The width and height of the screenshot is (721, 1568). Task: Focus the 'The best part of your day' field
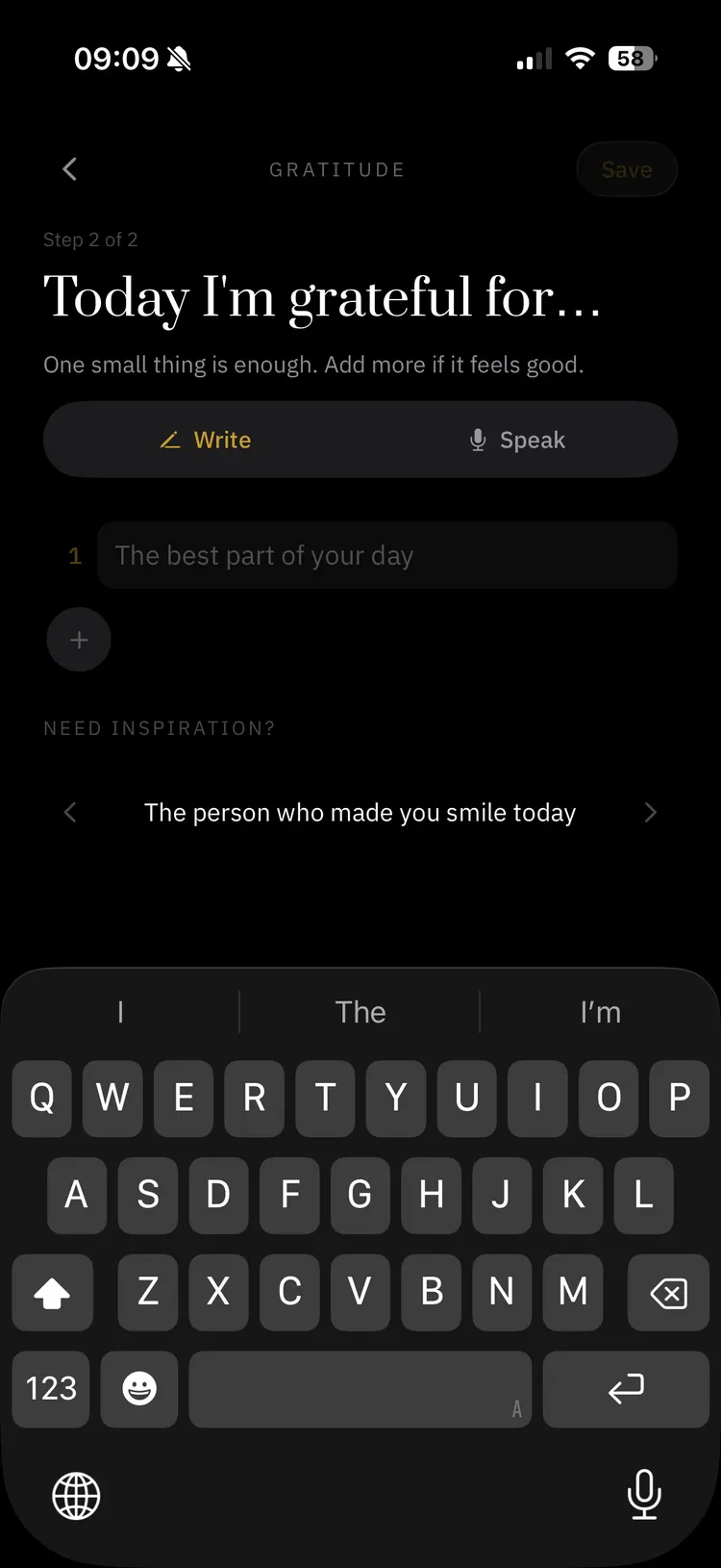[x=386, y=555]
